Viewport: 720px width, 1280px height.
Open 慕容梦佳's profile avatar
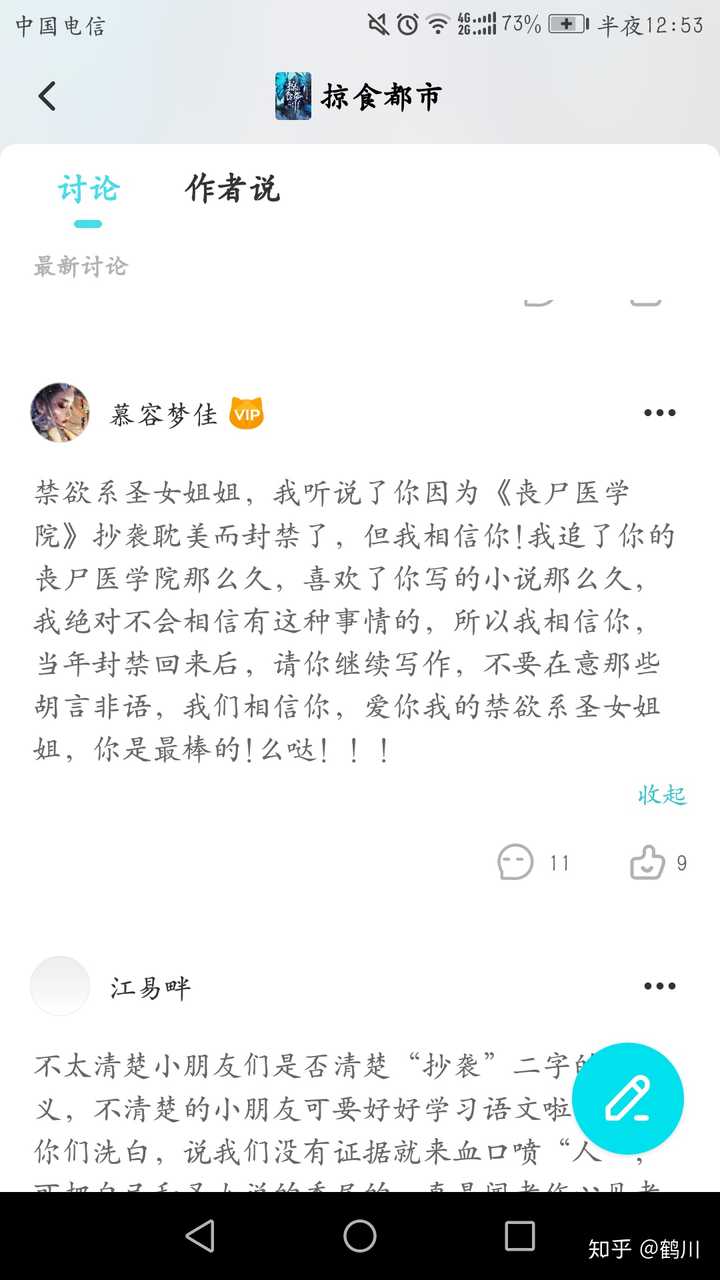[60, 412]
